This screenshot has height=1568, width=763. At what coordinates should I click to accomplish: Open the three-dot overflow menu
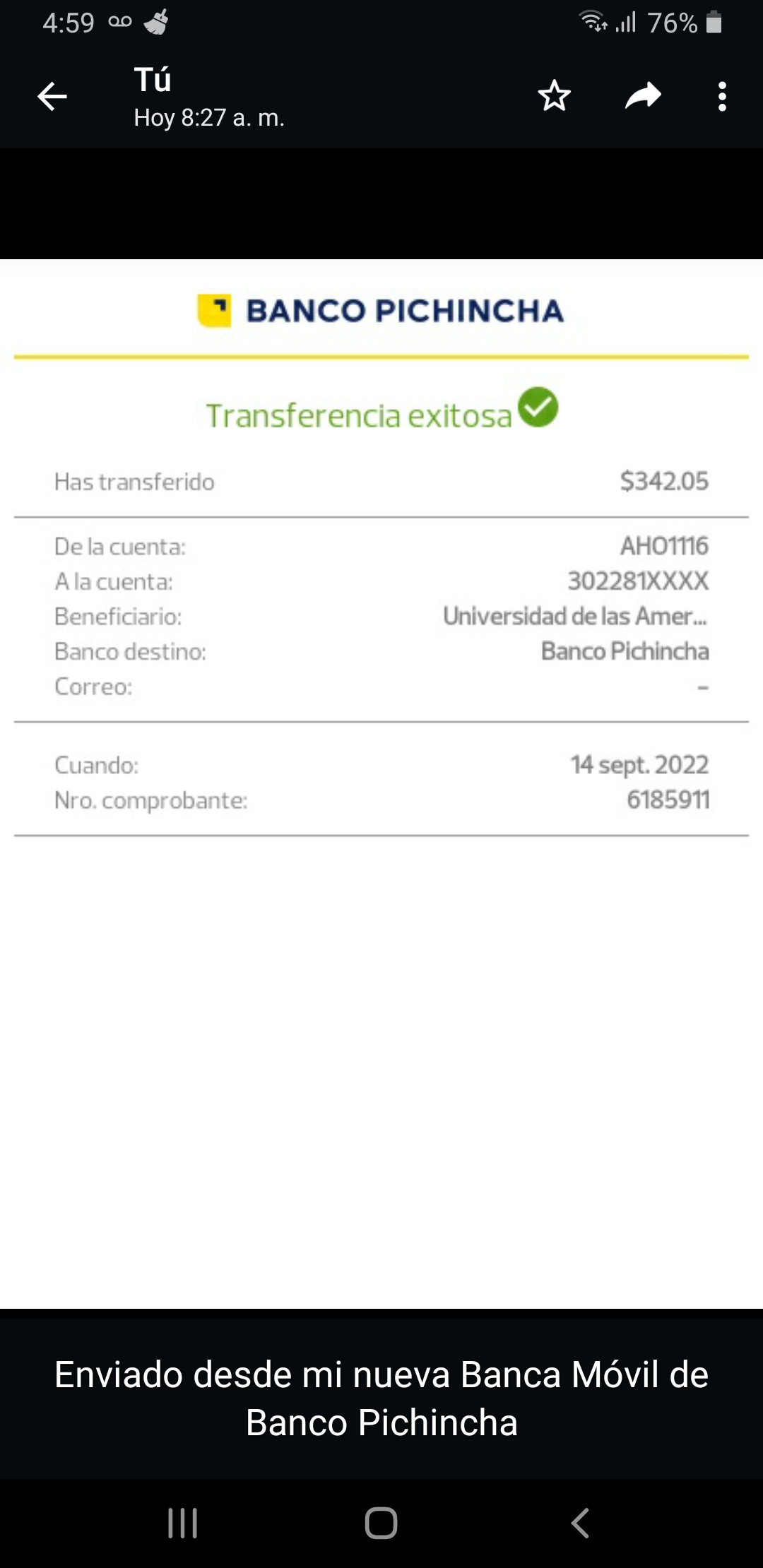coord(721,97)
